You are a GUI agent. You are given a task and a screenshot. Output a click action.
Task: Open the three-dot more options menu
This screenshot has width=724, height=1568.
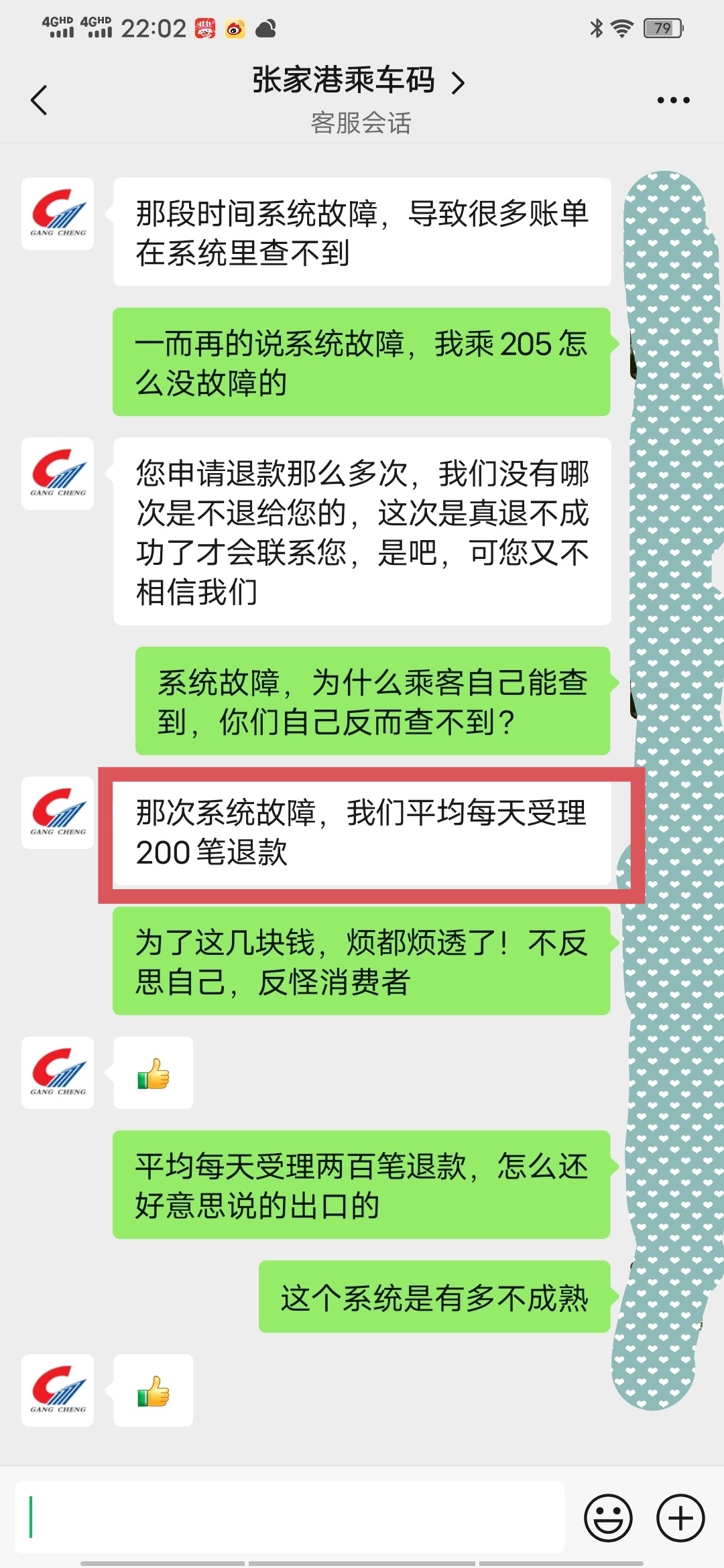(673, 101)
